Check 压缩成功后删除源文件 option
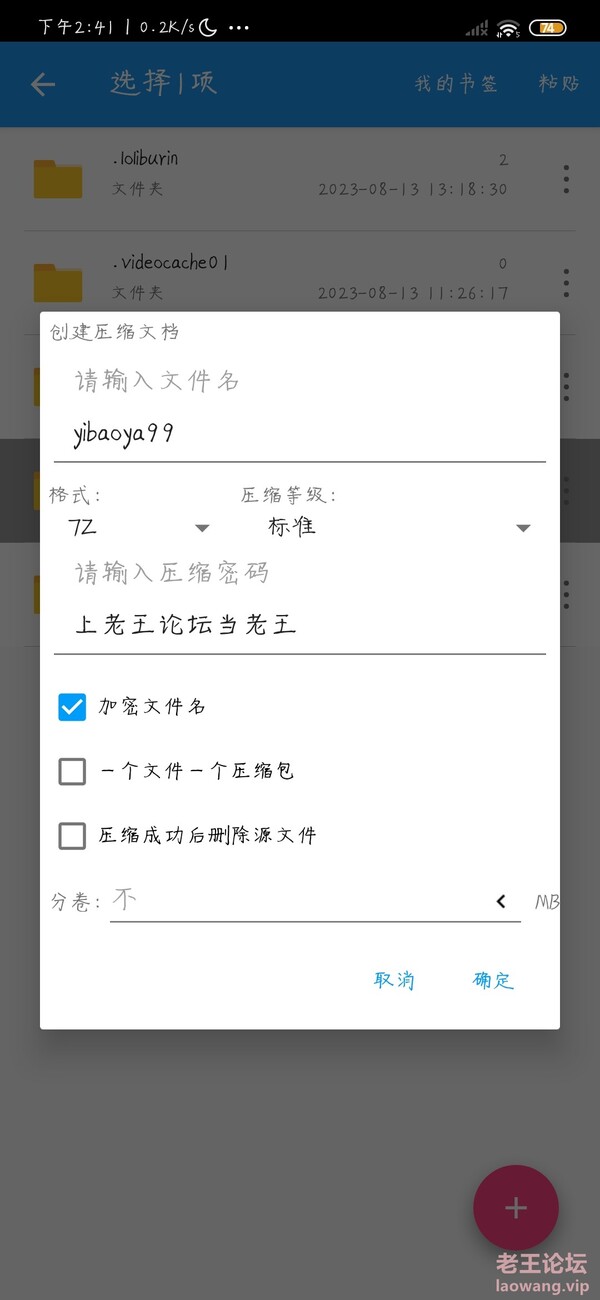This screenshot has width=600, height=1300. [x=72, y=835]
